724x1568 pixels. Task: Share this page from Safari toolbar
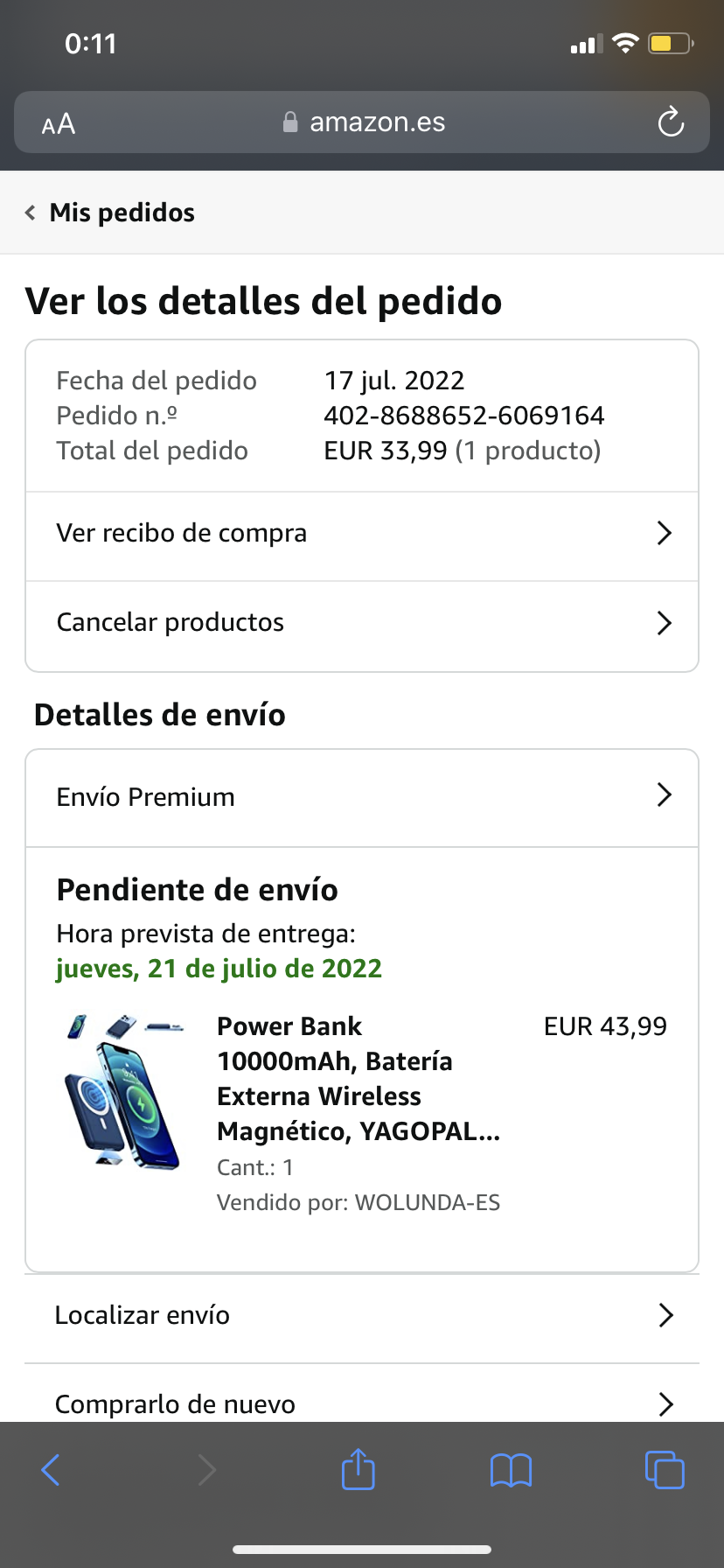point(358,1470)
